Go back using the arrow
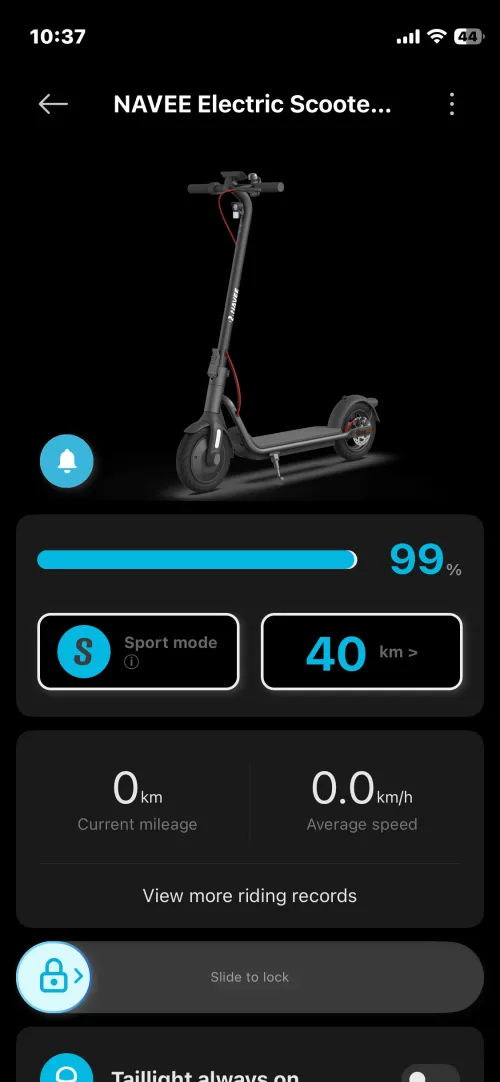 point(53,104)
